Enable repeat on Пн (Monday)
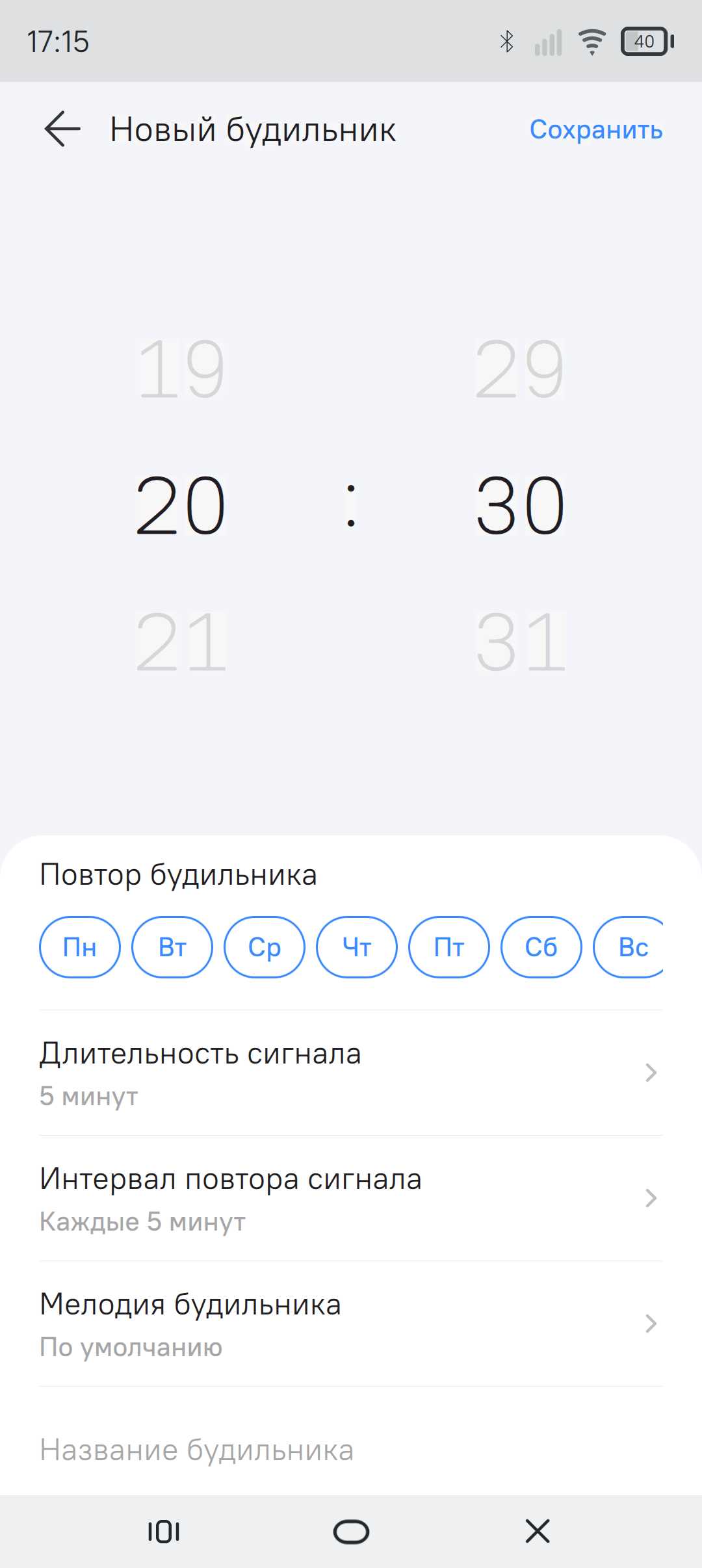Image resolution: width=702 pixels, height=1568 pixels. pos(80,947)
